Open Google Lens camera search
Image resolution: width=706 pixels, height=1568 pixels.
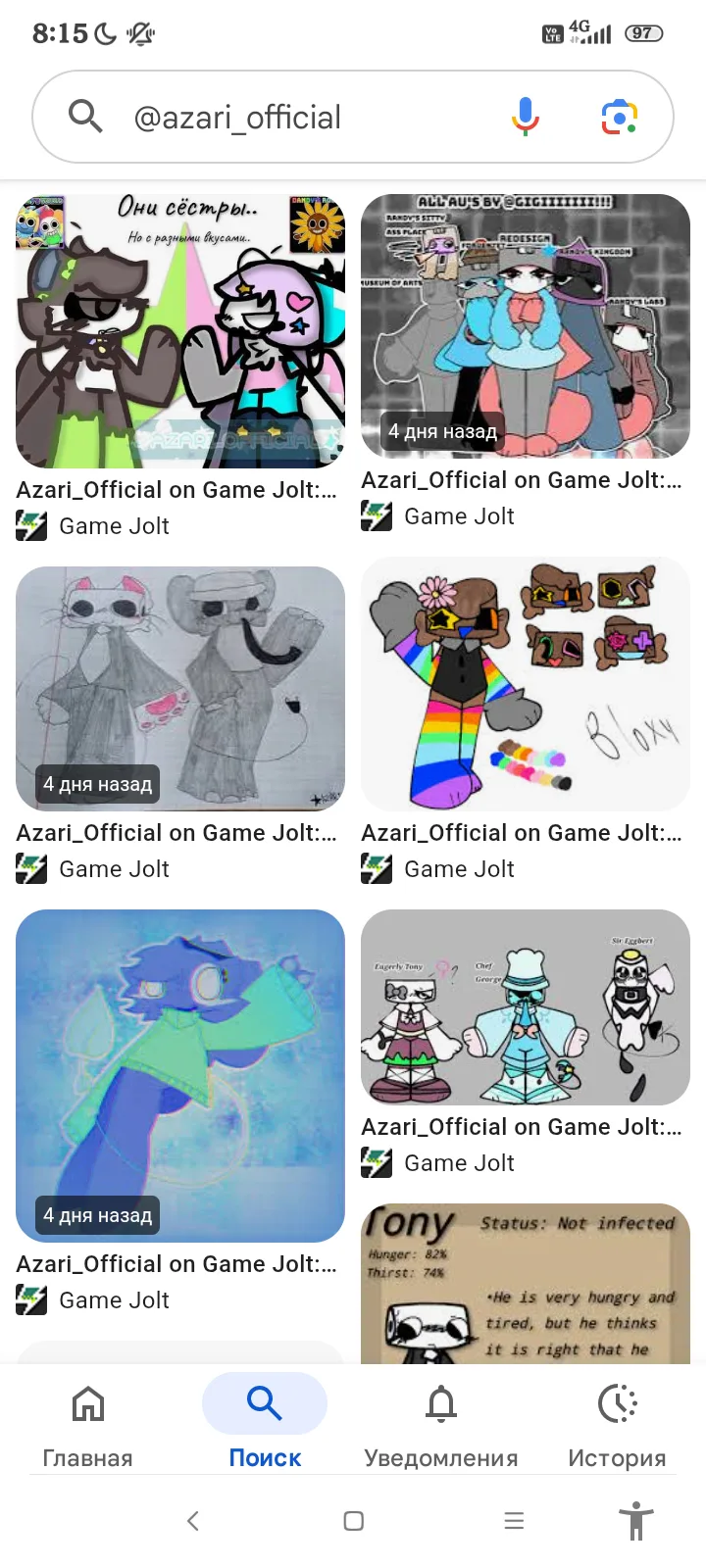[x=620, y=118]
